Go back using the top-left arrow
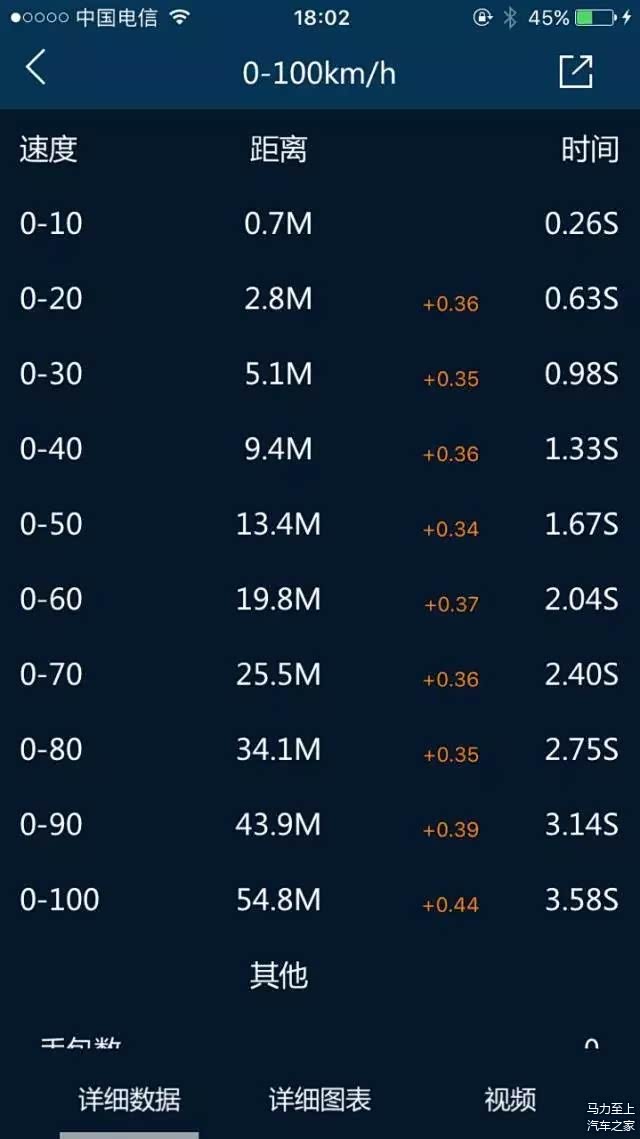Image resolution: width=640 pixels, height=1139 pixels. tap(36, 69)
